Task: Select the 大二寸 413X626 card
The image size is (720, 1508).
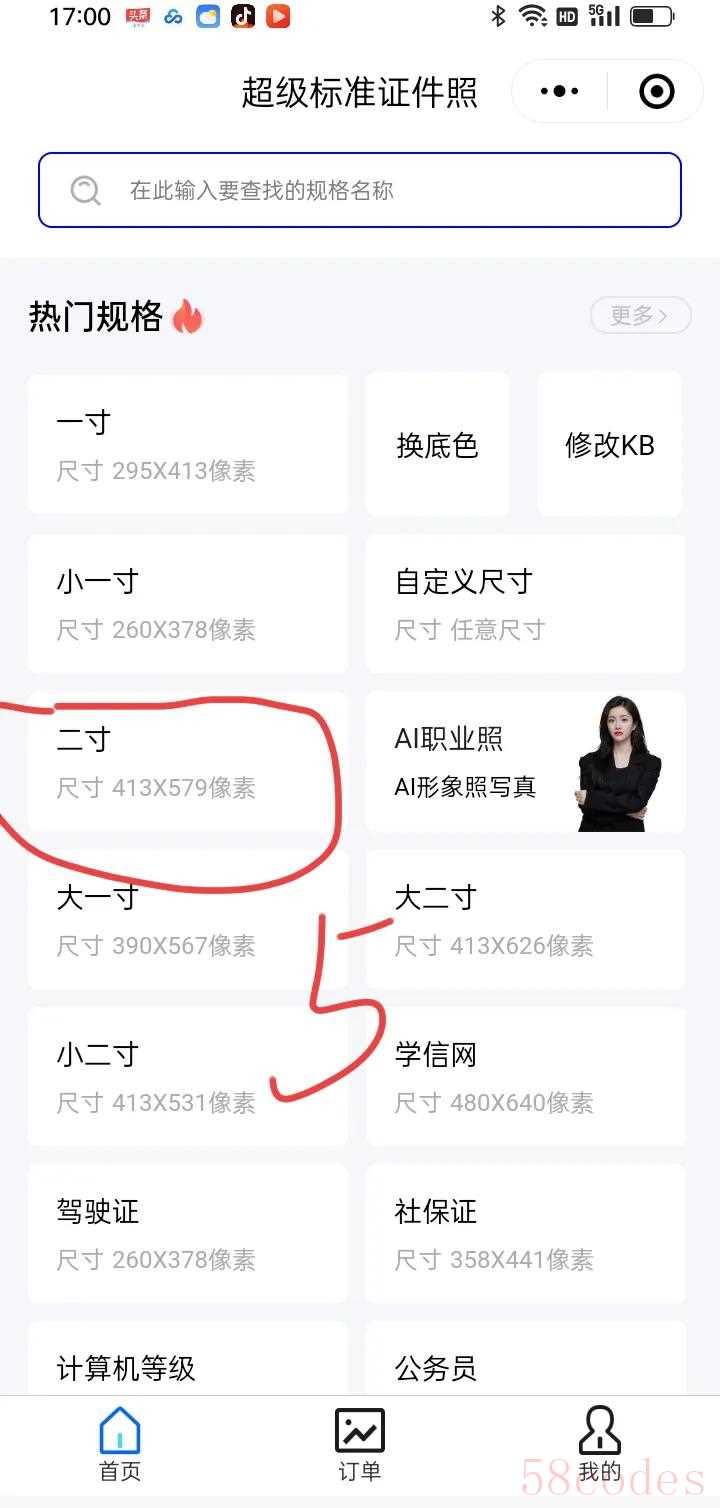Action: [525, 919]
